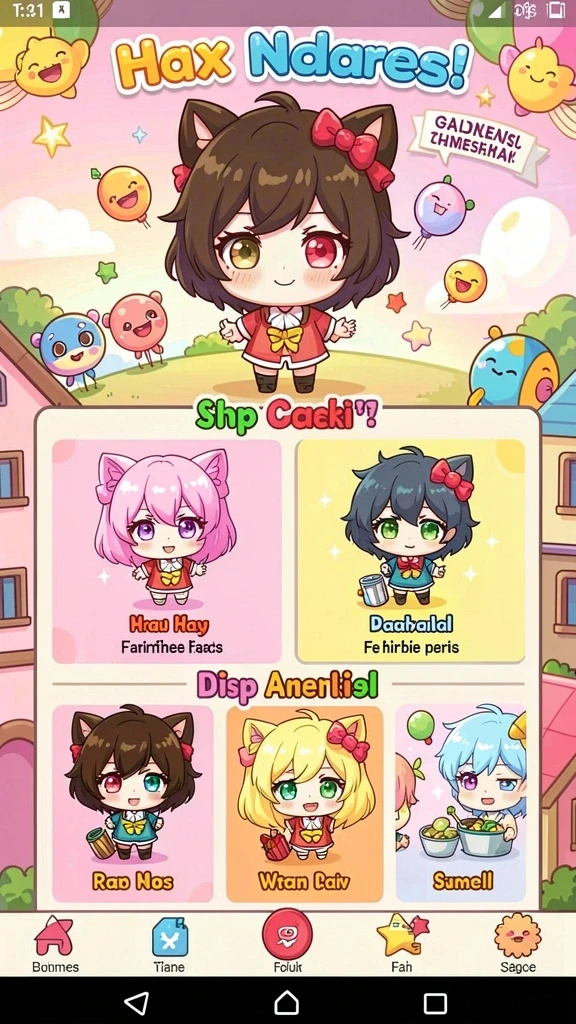
Task: Open the Rao Nos character card
Action: point(133,803)
